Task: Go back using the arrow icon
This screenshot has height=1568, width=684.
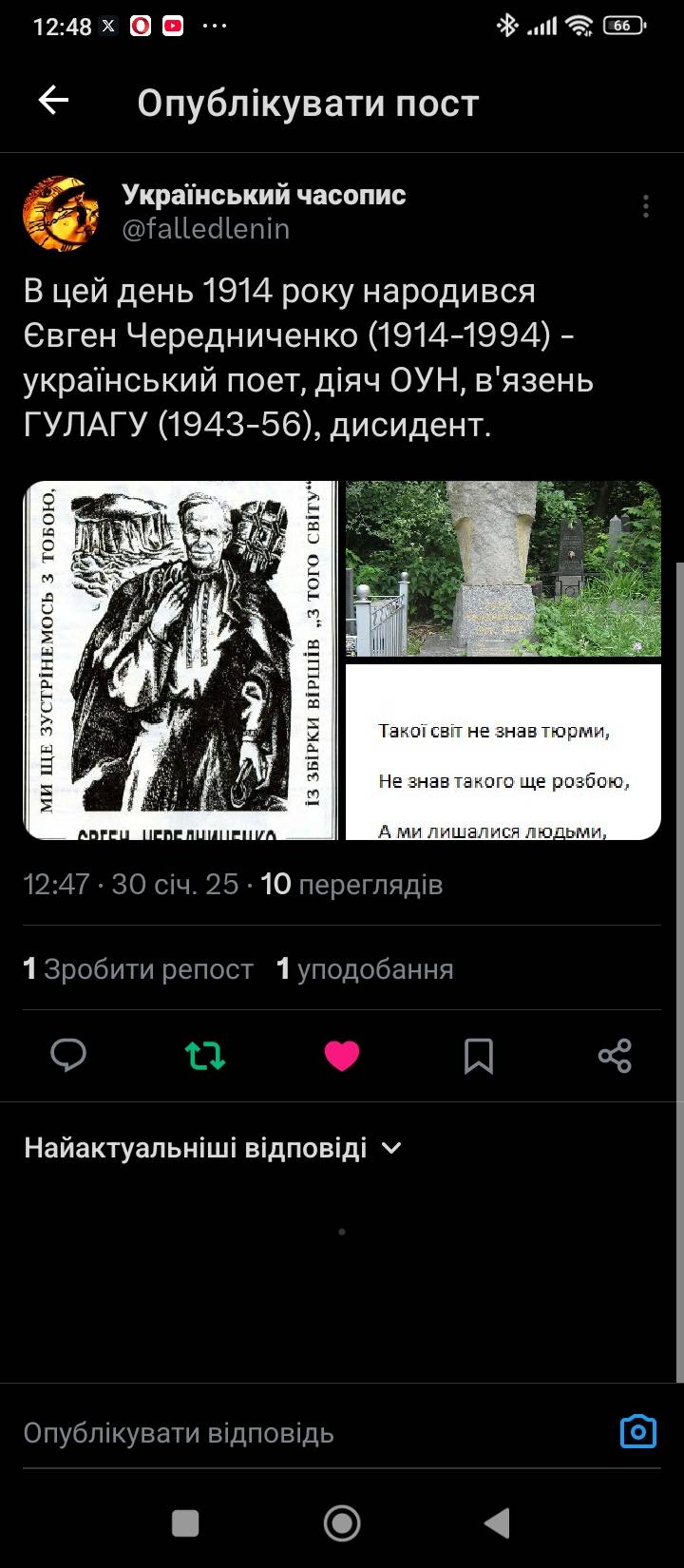Action: tap(53, 101)
